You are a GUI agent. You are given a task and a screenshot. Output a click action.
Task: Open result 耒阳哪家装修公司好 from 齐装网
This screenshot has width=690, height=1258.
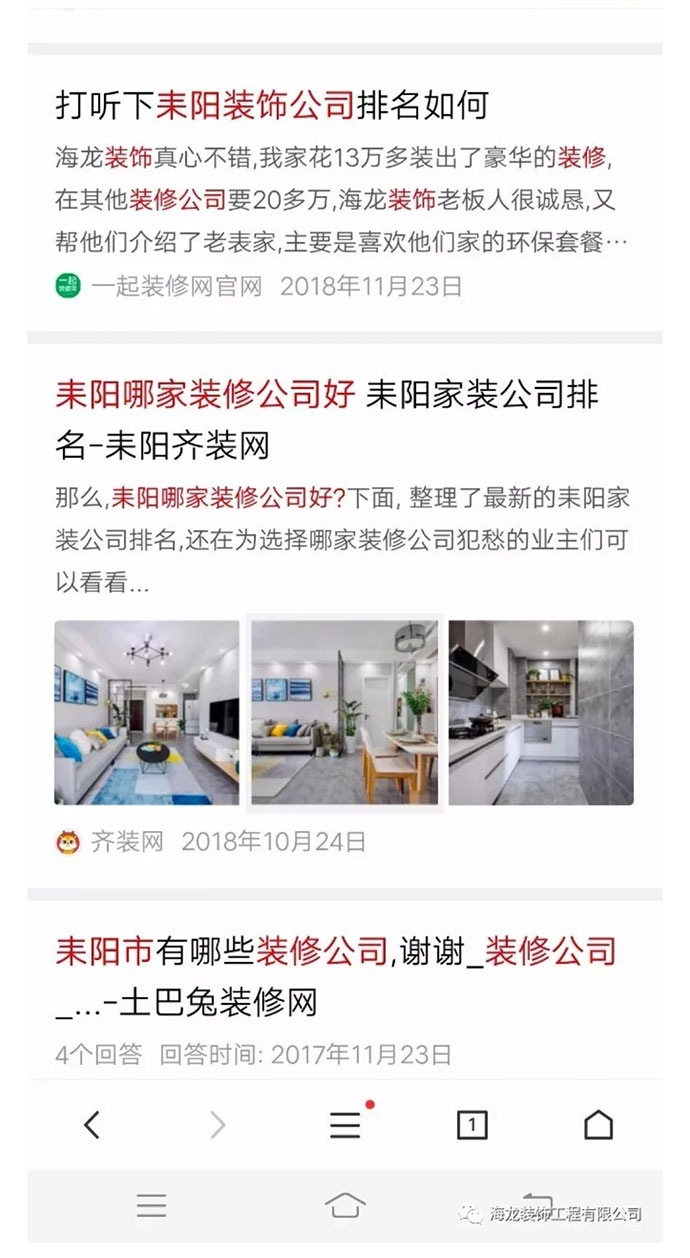point(327,419)
